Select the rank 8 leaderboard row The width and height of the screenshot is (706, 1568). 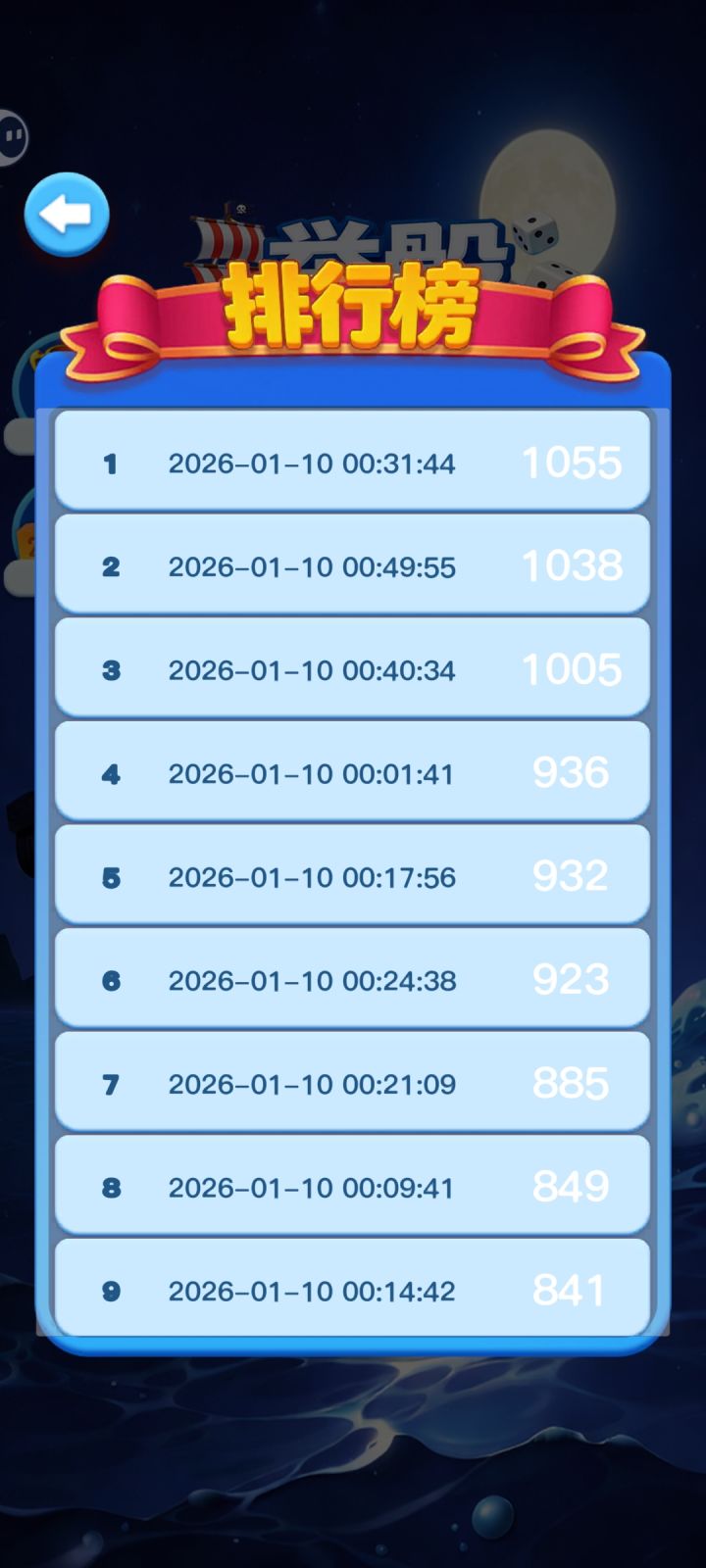tap(353, 1187)
